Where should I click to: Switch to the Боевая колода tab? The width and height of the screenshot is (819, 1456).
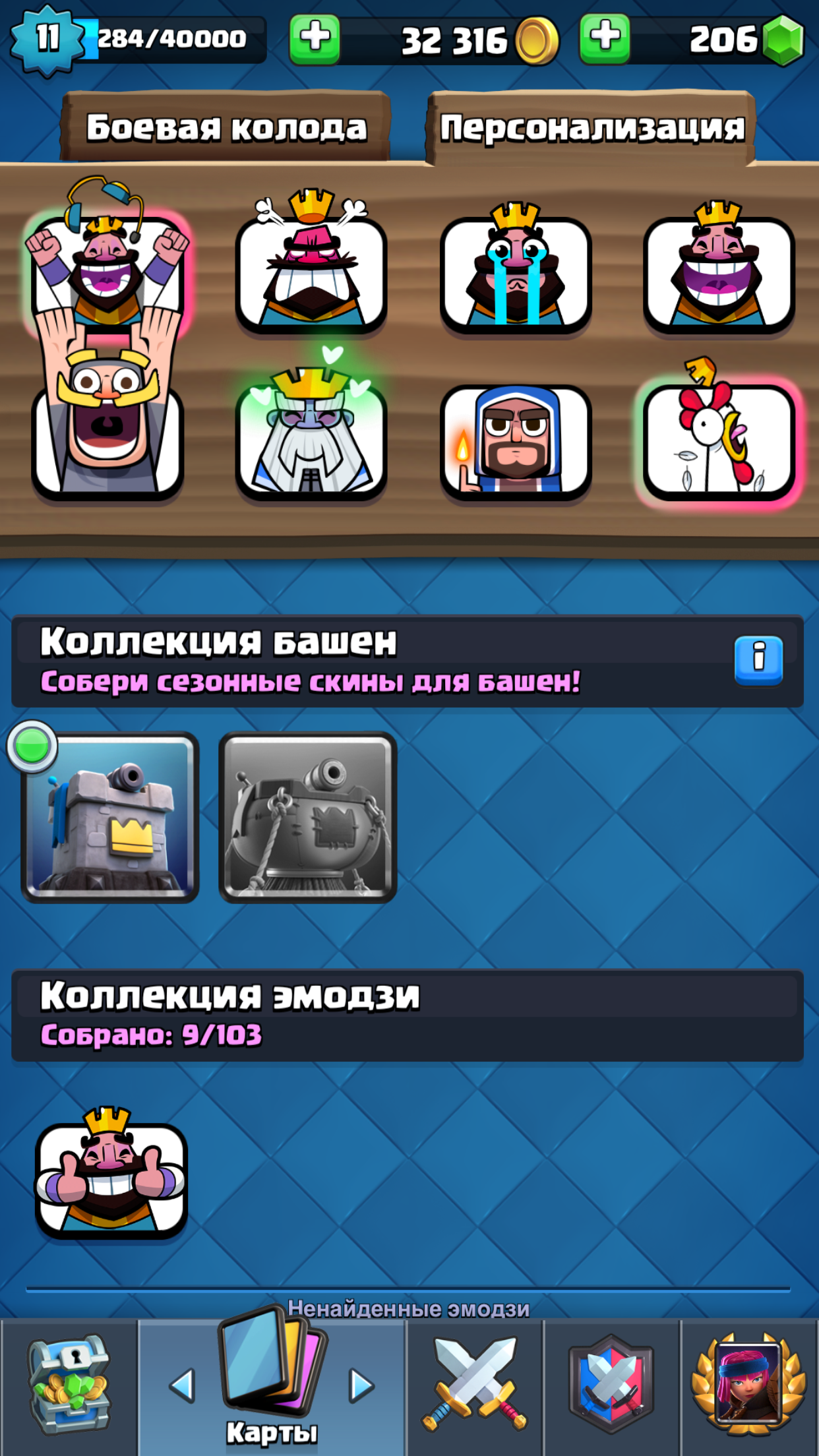click(x=226, y=127)
